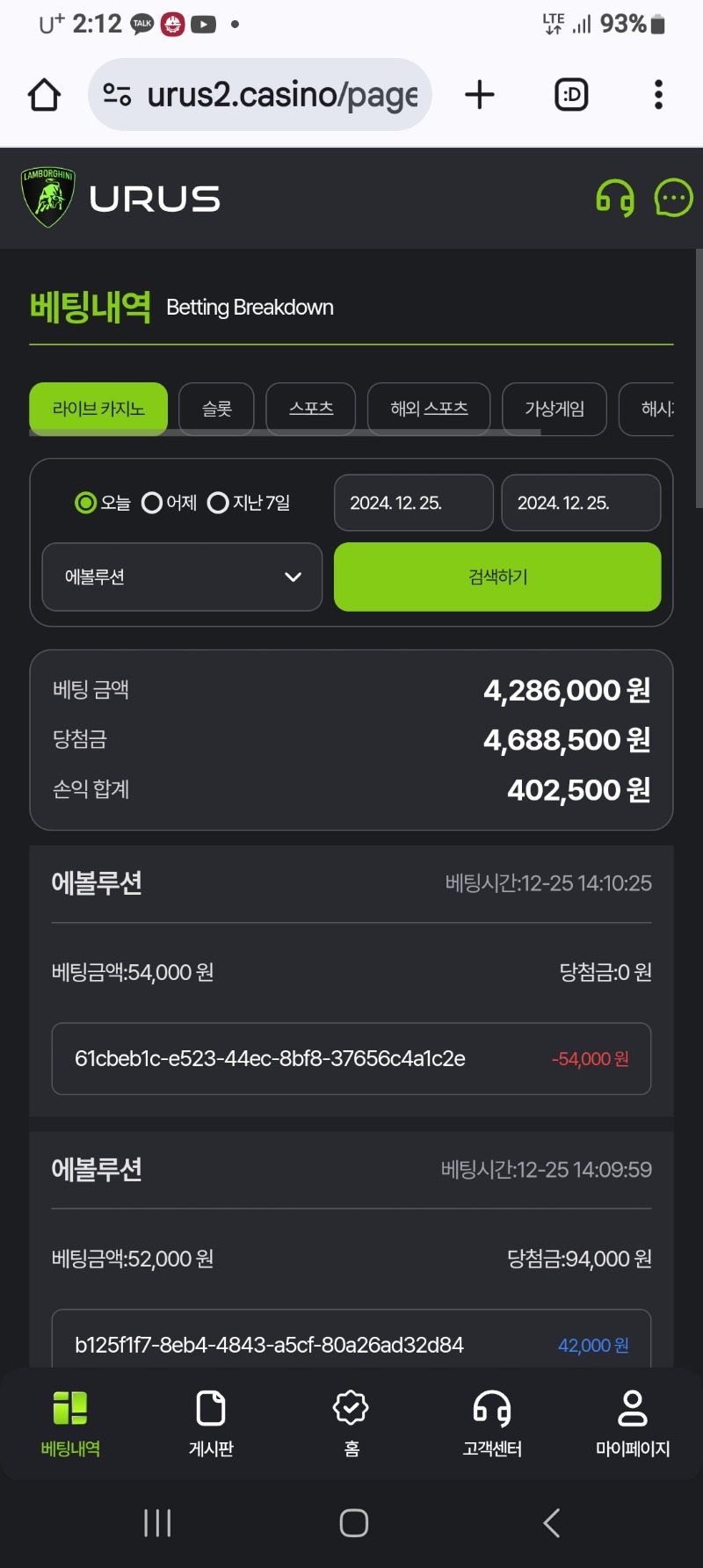
Task: Select the 오늘 radio option
Action: (103, 503)
